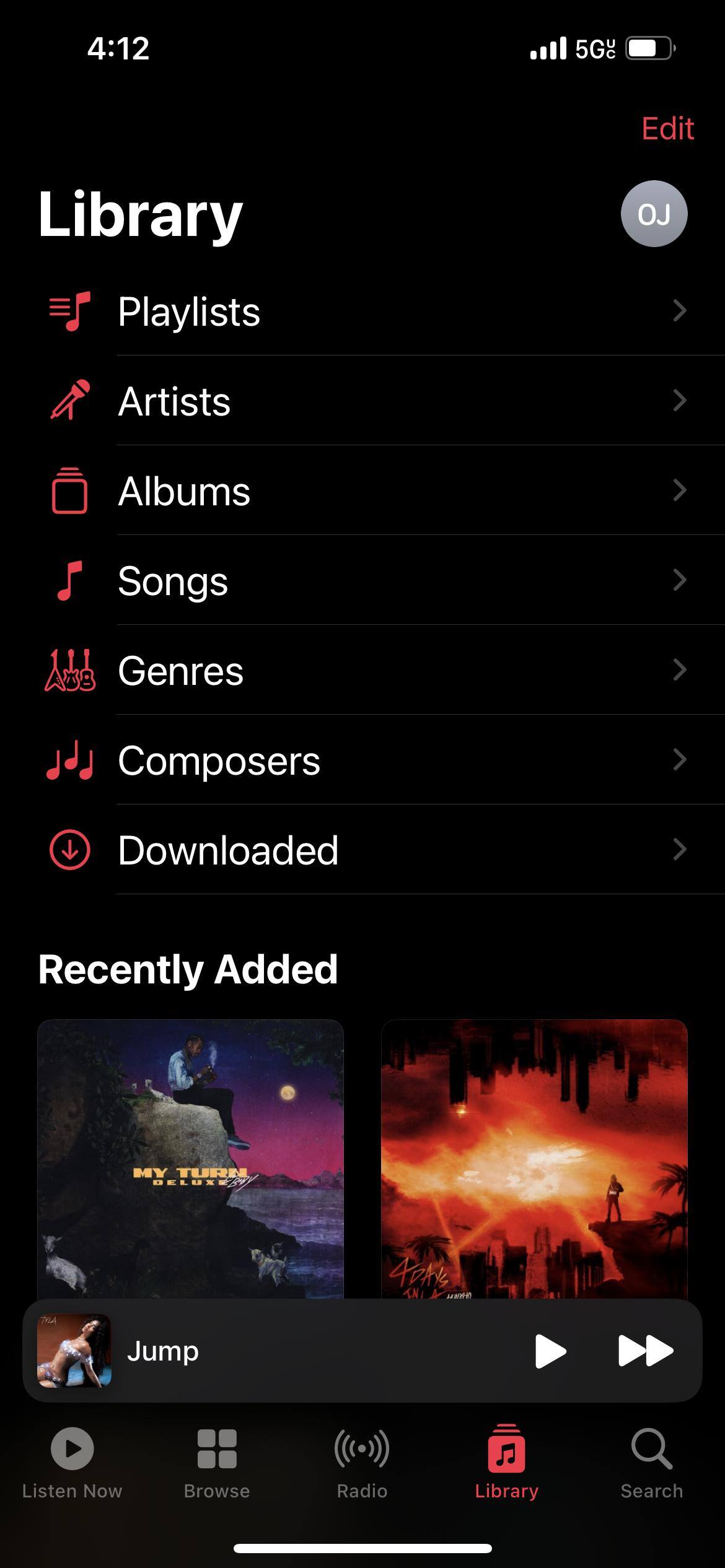
Task: Open the OJ account profile
Action: [654, 214]
